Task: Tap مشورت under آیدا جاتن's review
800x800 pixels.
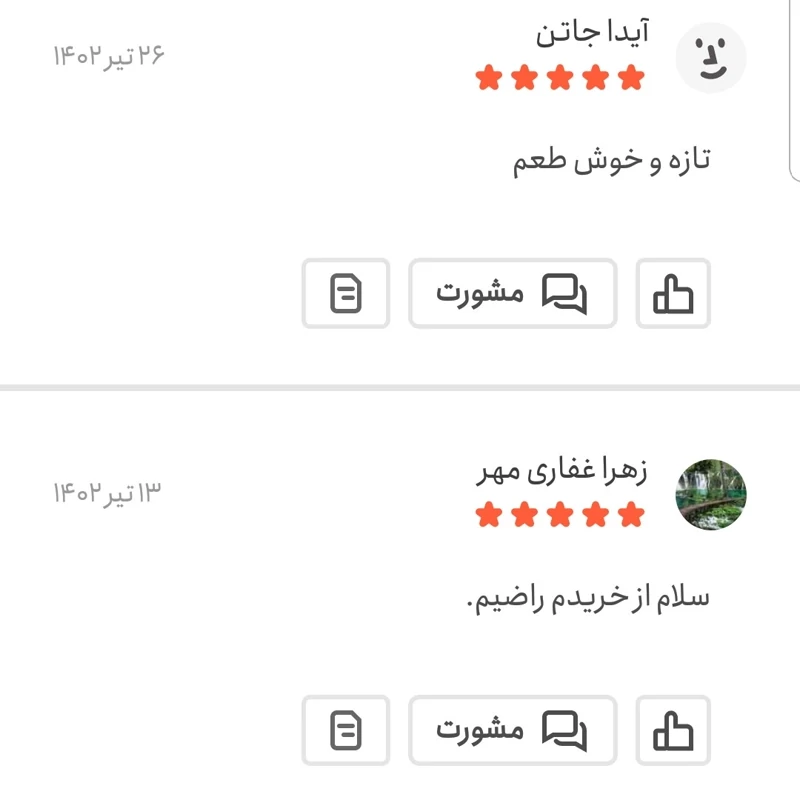Action: (x=512, y=293)
